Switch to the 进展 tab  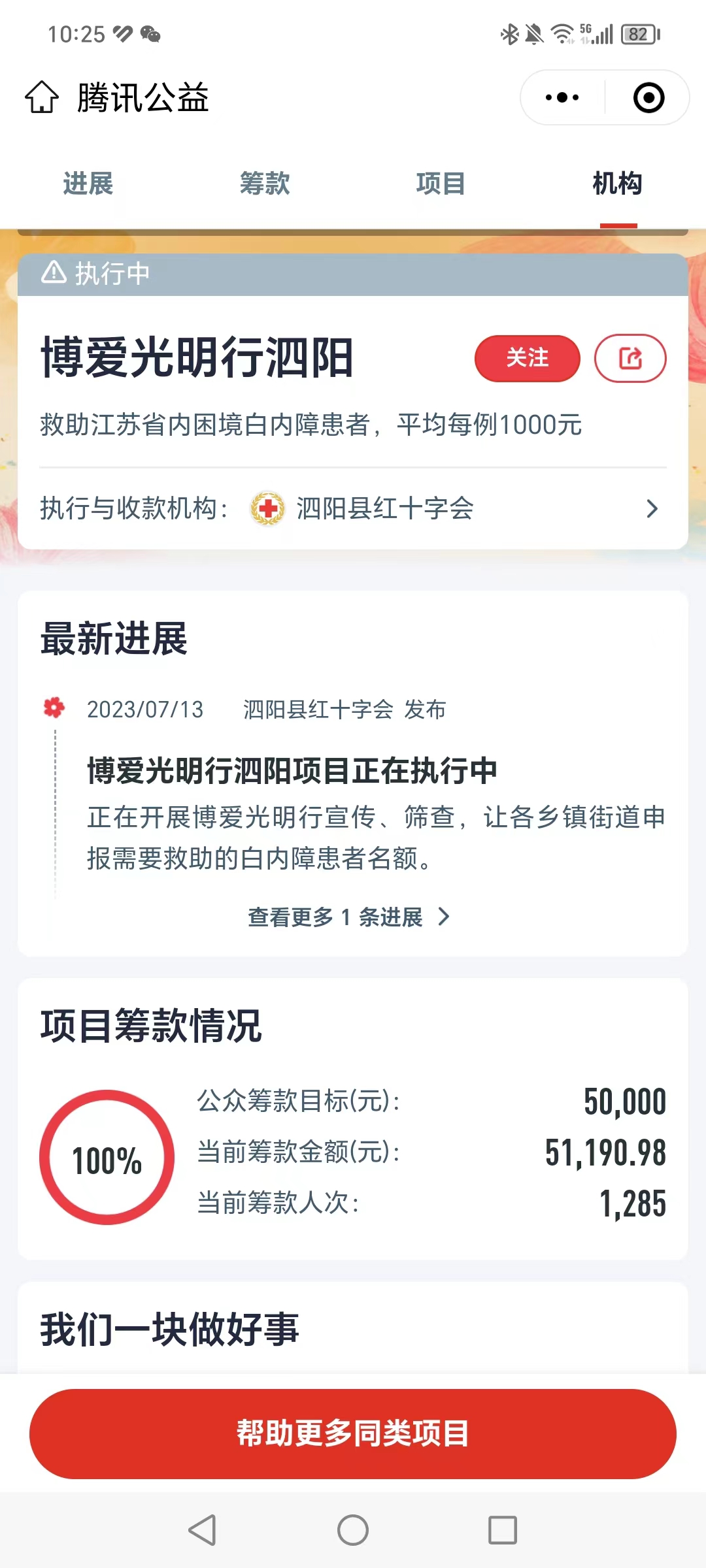(88, 184)
